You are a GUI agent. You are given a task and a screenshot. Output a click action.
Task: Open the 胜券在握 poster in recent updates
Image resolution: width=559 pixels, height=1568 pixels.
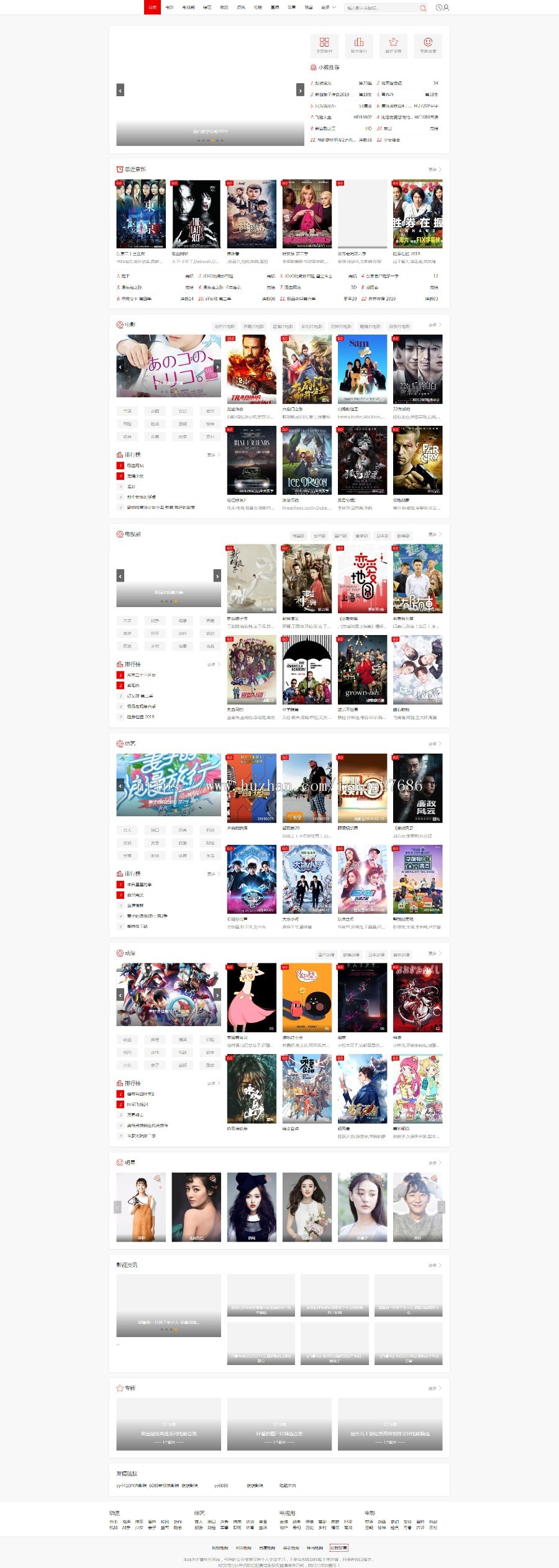pyautogui.click(x=417, y=214)
